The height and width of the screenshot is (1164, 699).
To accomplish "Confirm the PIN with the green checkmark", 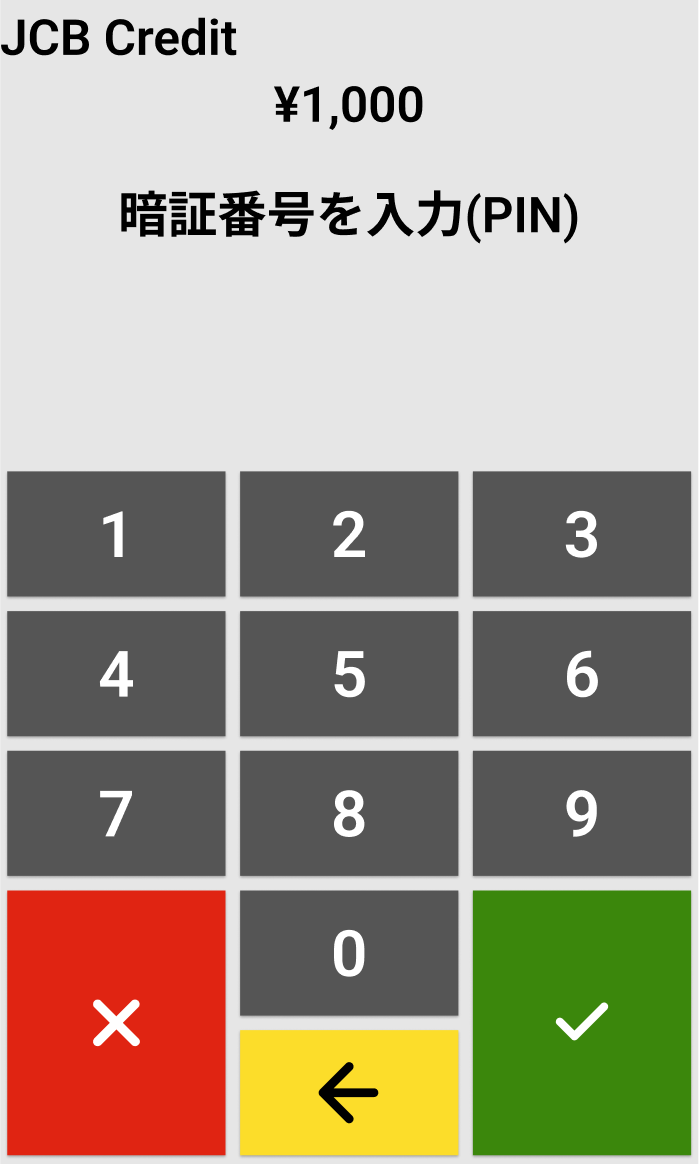I will click(x=582, y=1022).
